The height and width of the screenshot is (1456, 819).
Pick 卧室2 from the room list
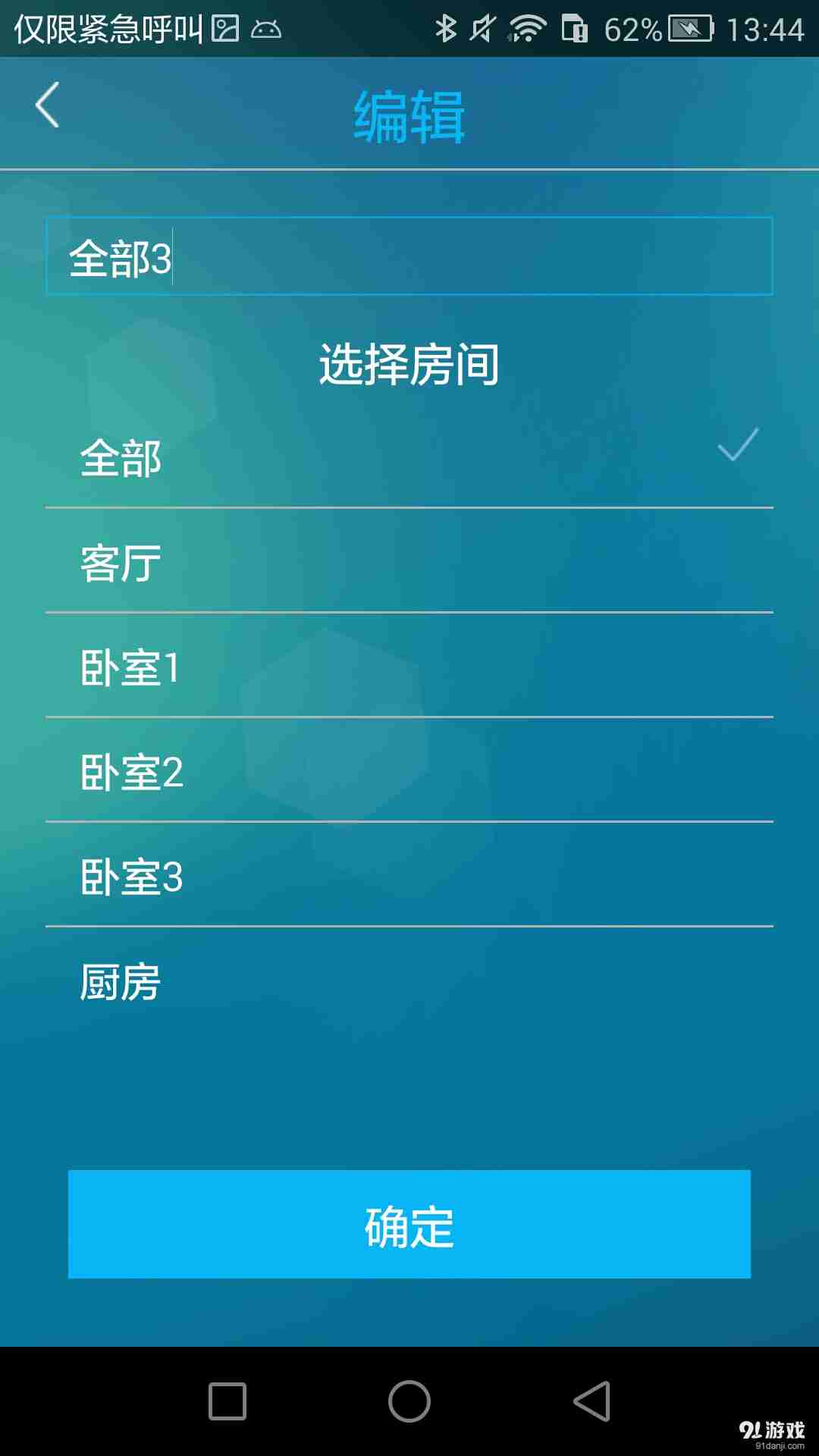coord(409,770)
